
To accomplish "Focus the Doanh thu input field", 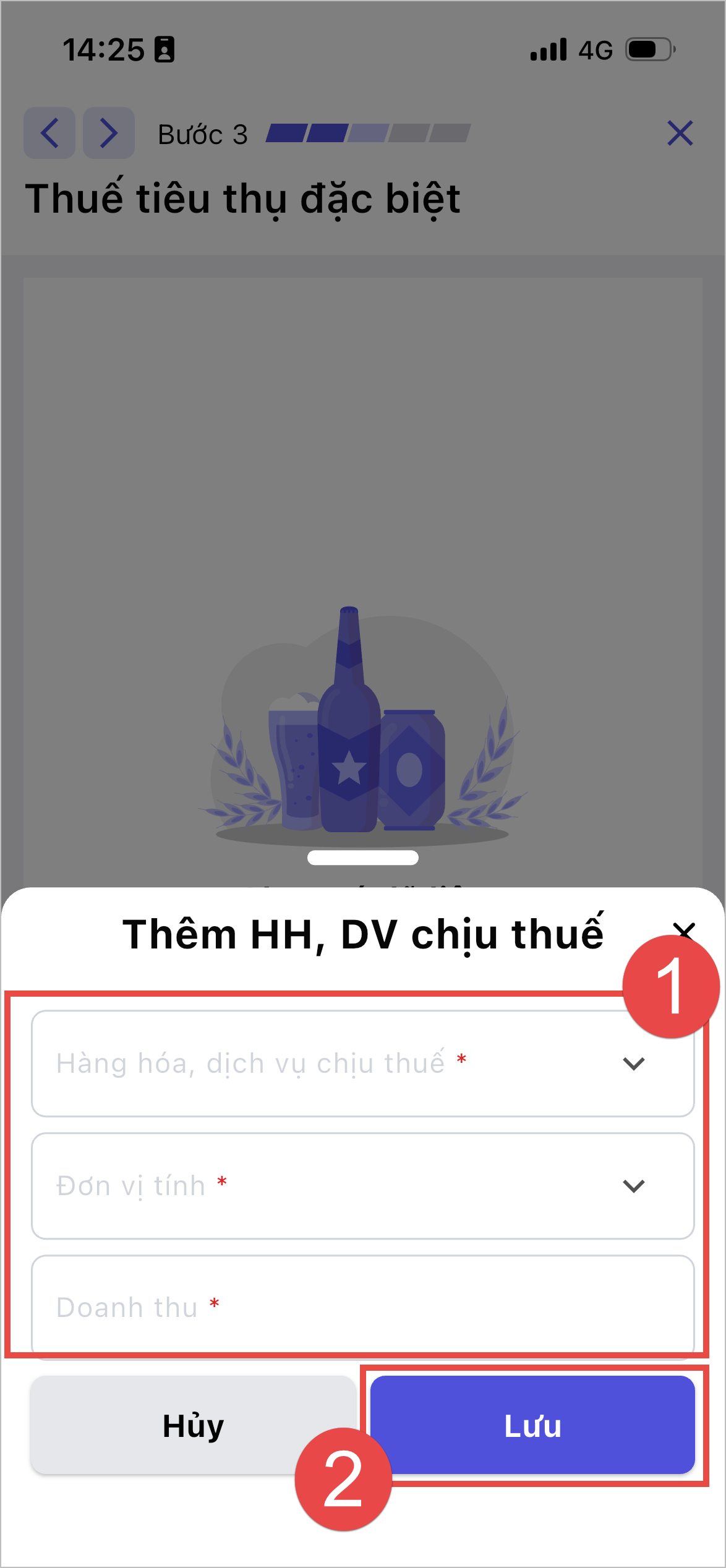I will (x=362, y=1307).
